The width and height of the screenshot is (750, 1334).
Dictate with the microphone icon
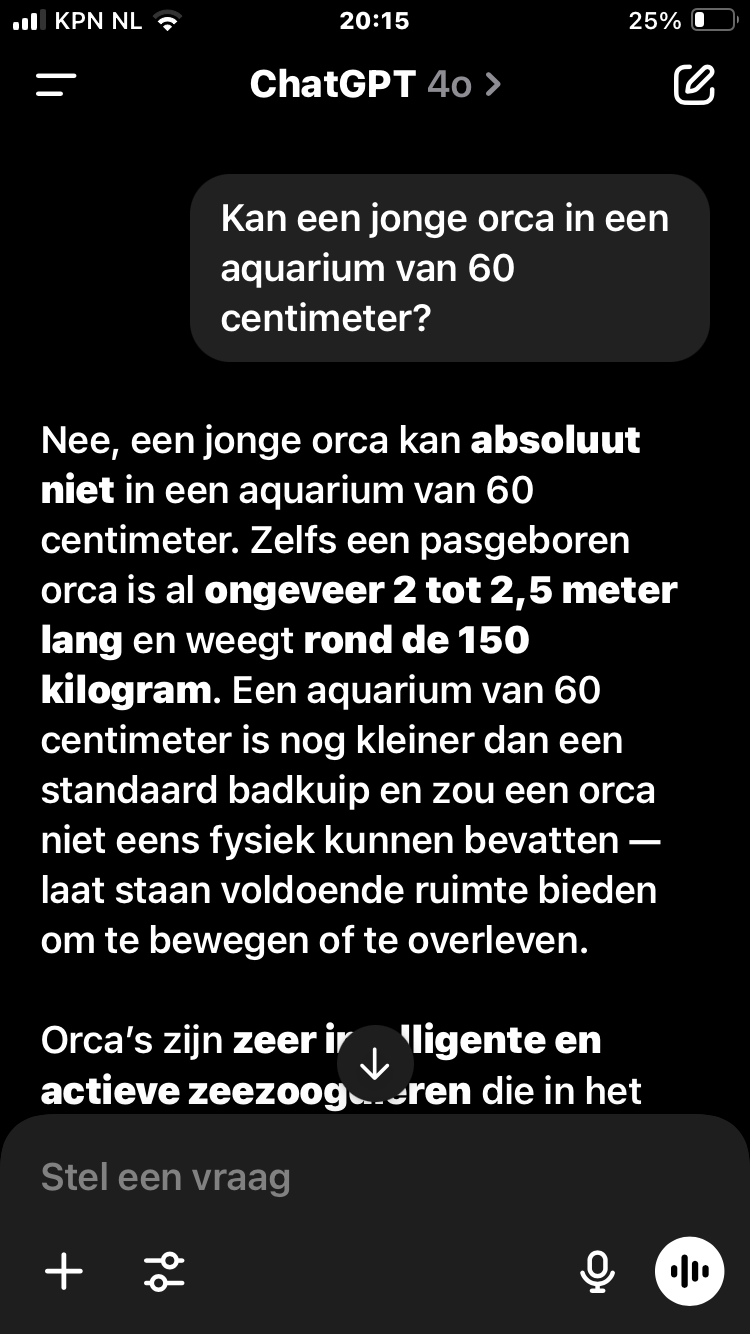tap(598, 1272)
